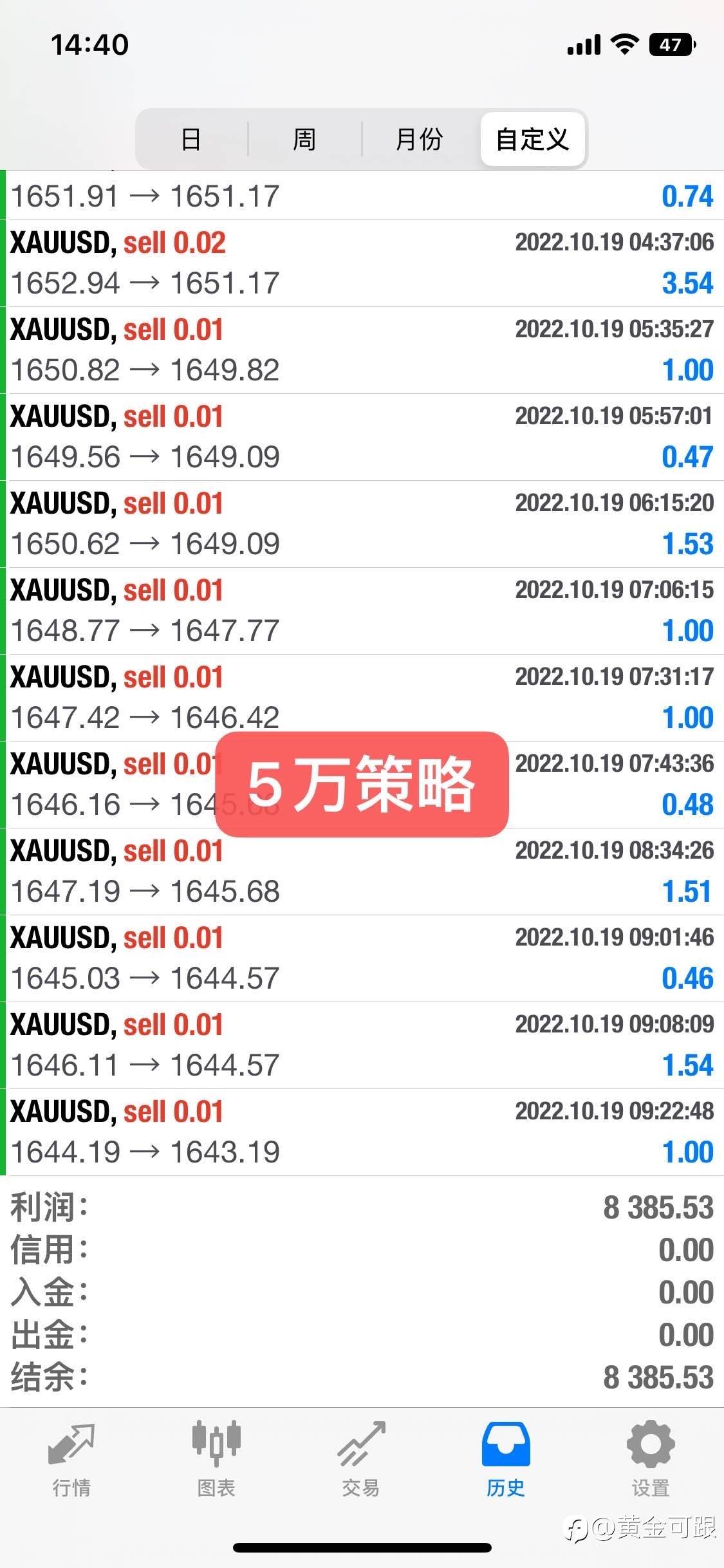Open the 行情 quotes tab
724x1568 pixels.
coord(71,1460)
